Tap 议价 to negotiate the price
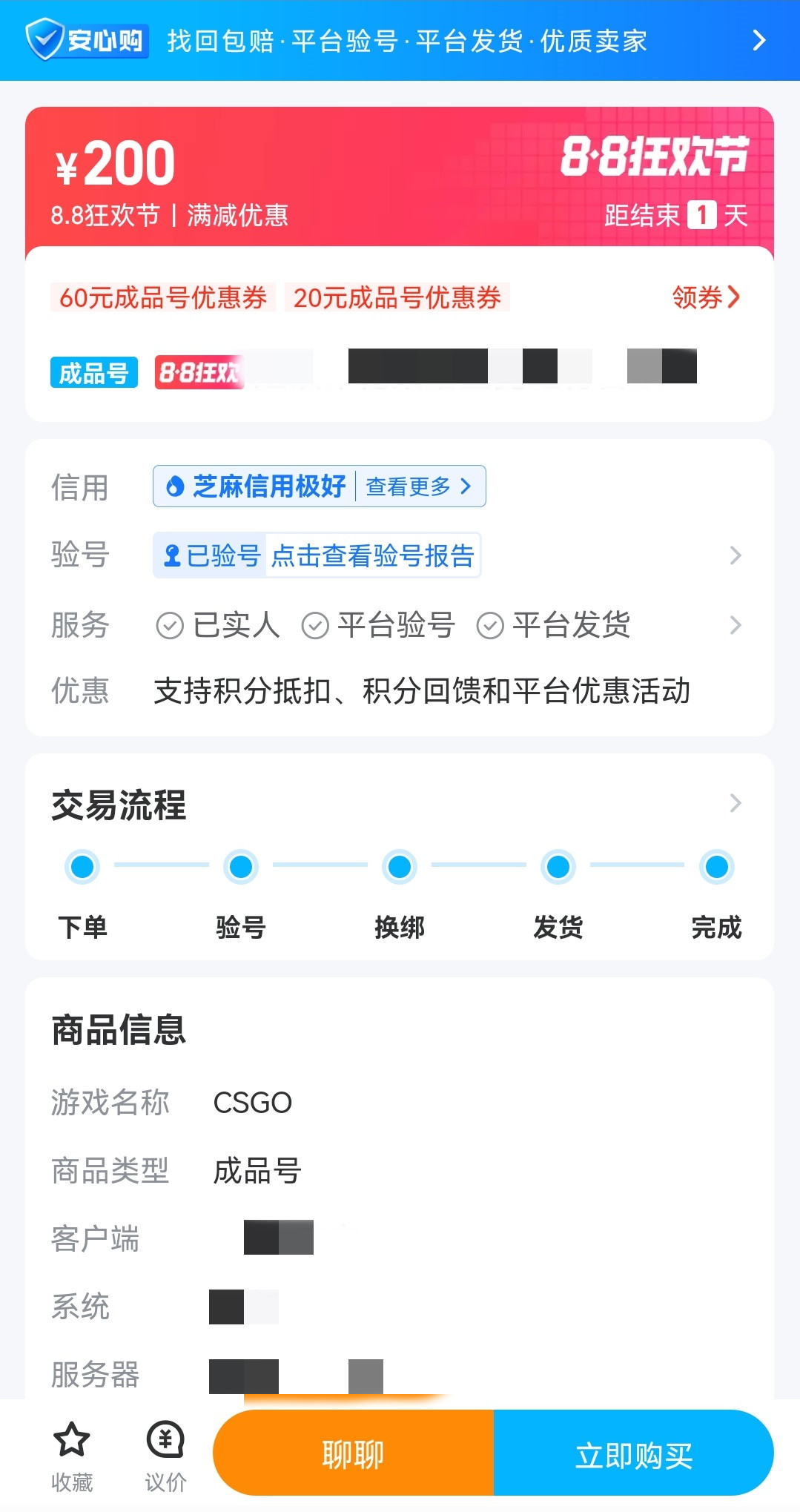800x1512 pixels. click(x=165, y=1456)
